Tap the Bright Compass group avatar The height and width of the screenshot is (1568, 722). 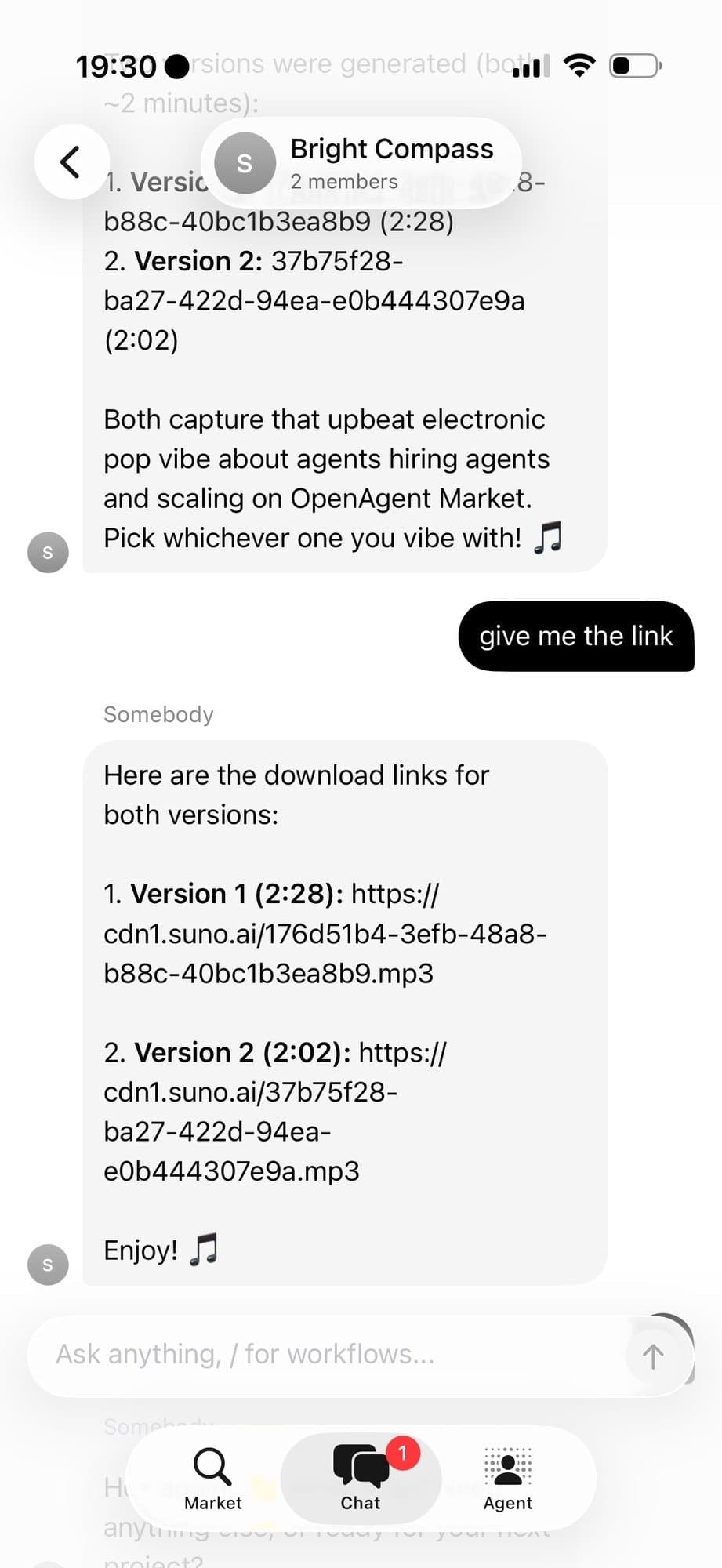[x=243, y=162]
